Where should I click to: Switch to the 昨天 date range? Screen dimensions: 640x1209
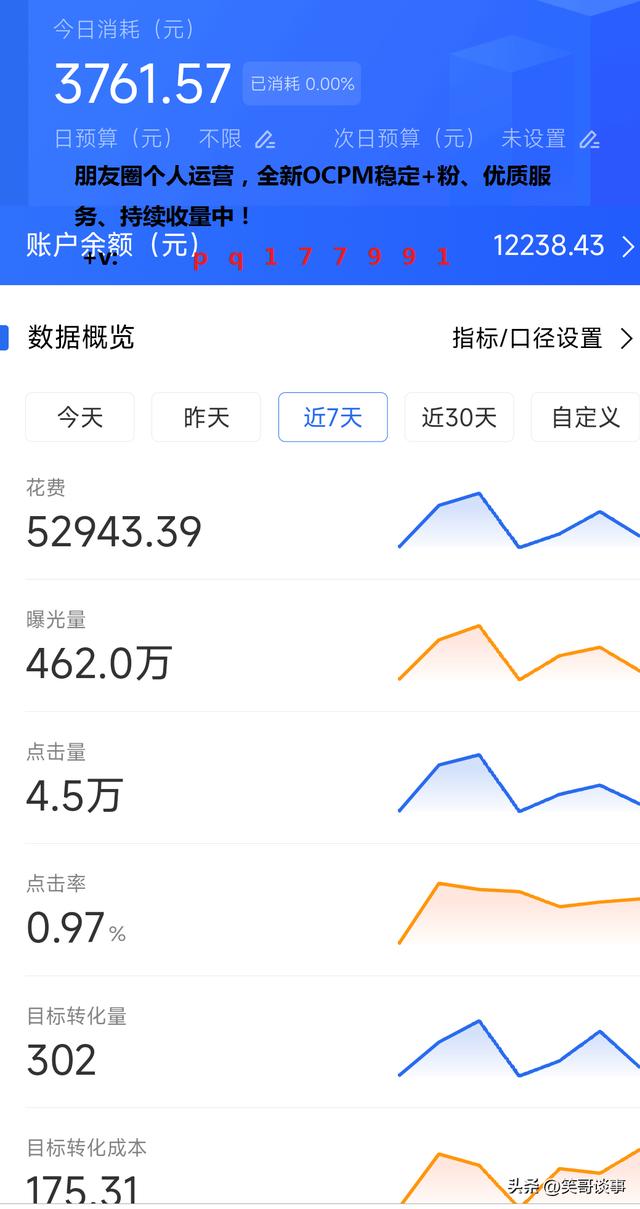pos(206,417)
